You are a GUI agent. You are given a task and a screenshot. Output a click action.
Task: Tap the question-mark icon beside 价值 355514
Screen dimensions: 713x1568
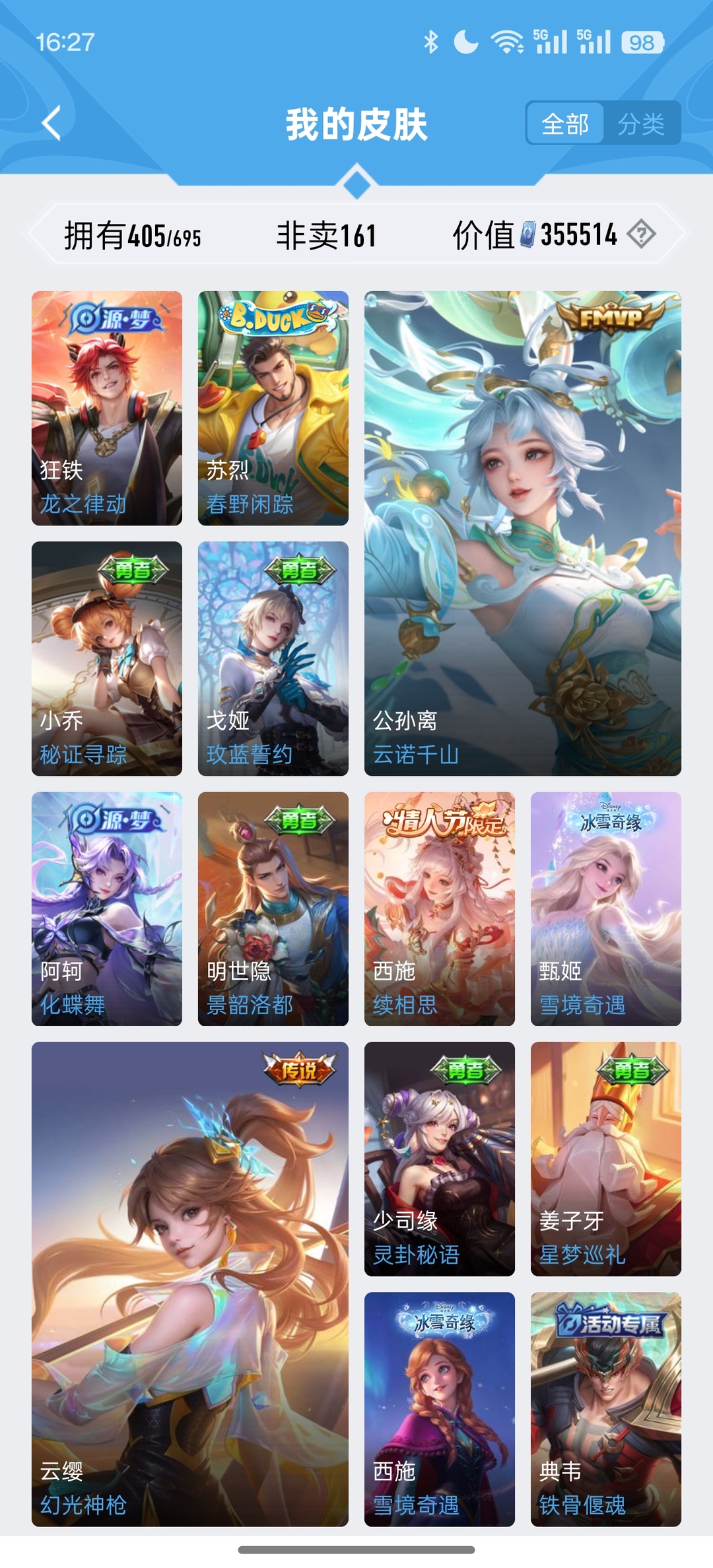(641, 234)
